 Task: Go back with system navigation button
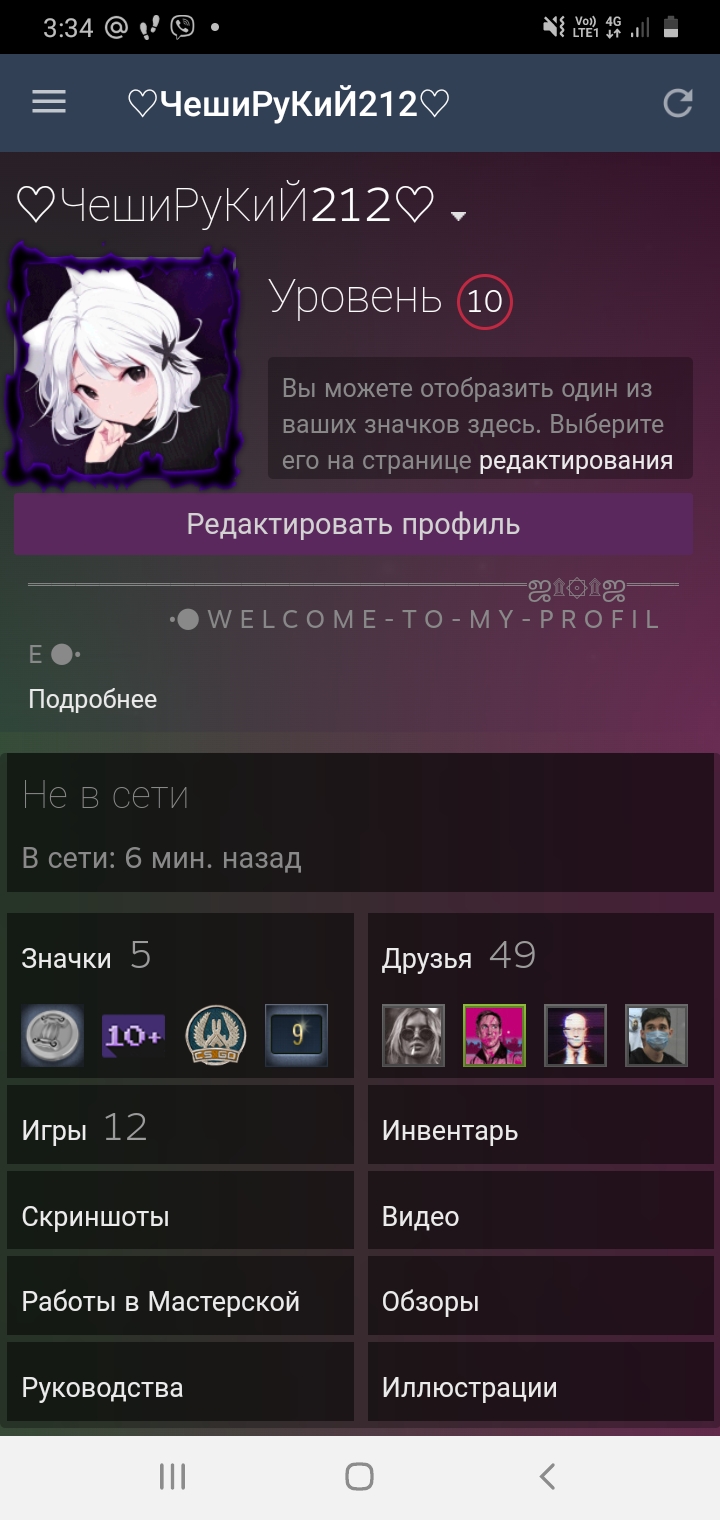click(546, 1476)
